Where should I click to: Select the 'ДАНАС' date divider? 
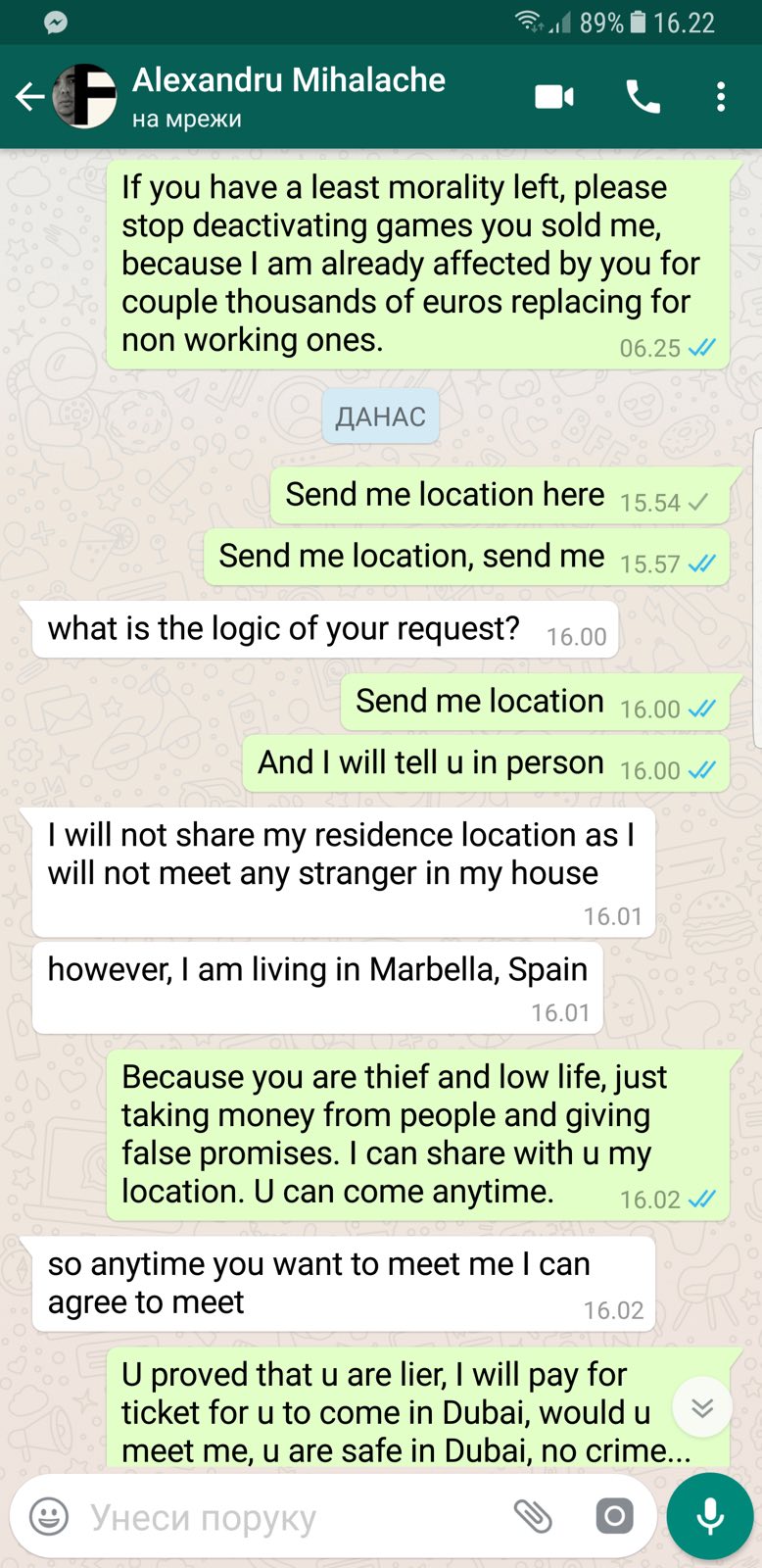[x=380, y=416]
